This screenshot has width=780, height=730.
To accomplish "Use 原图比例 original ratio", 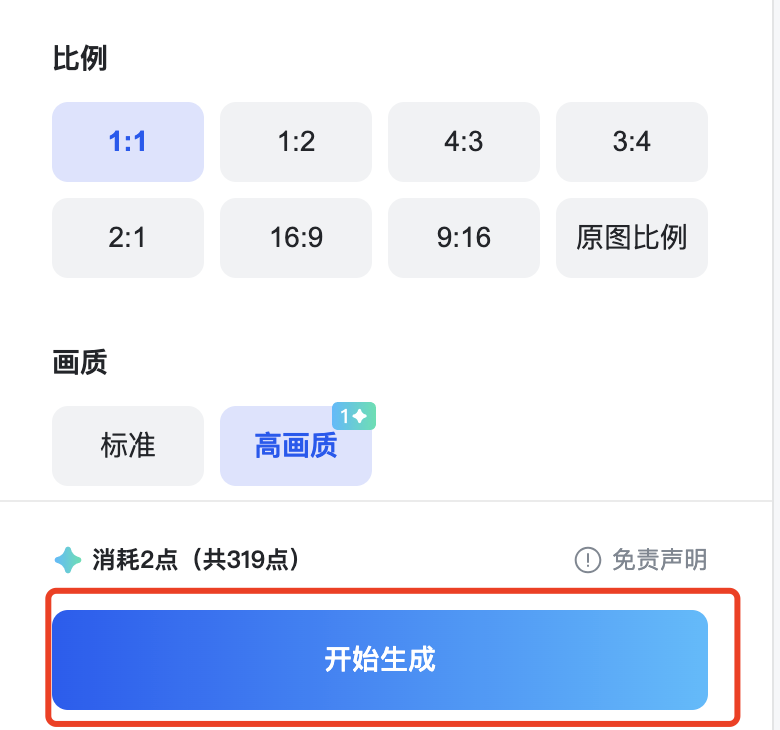I will (632, 238).
